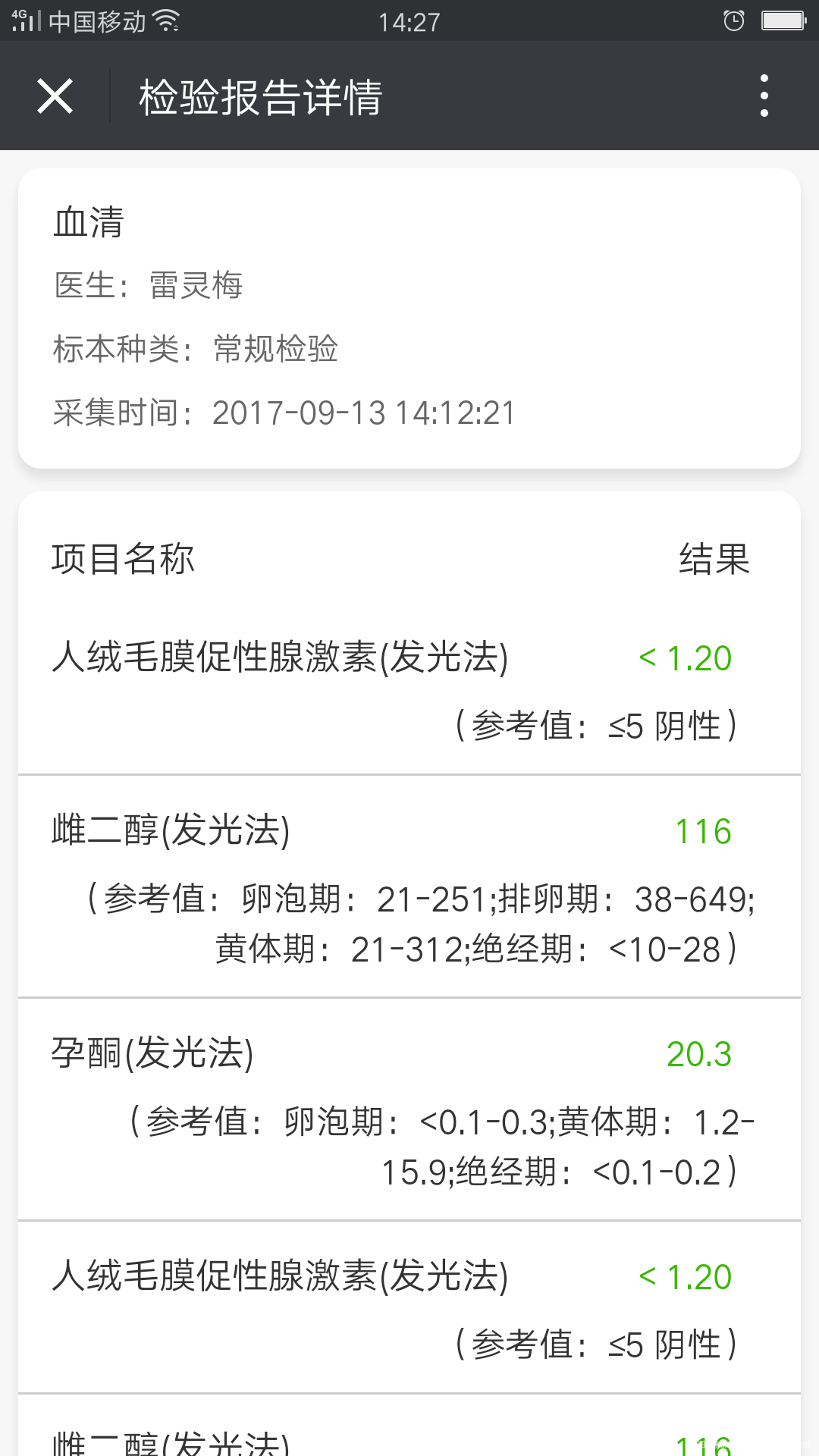
Task: Close the report with the X button
Action: coord(53,96)
